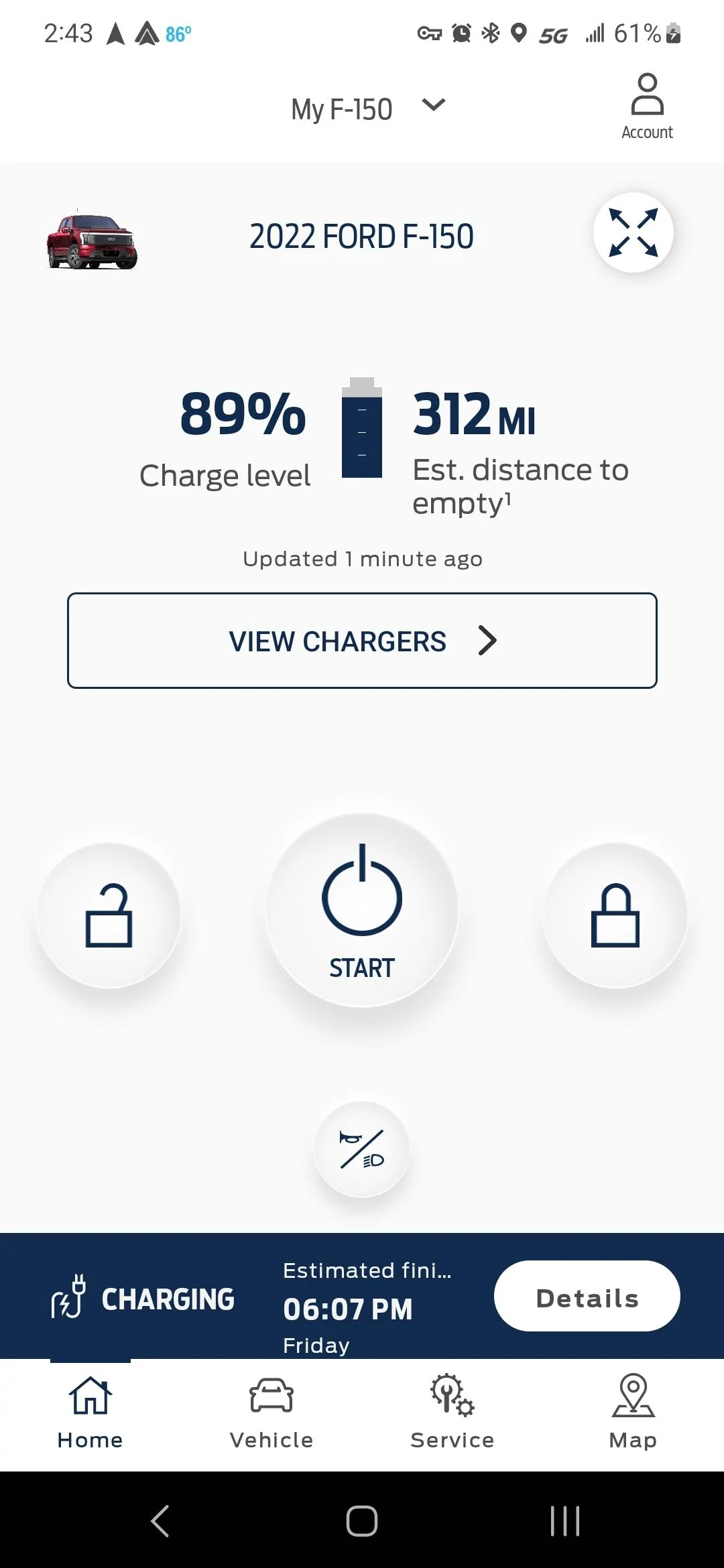
Task: Open recent apps from navigation bar
Action: [564, 1520]
